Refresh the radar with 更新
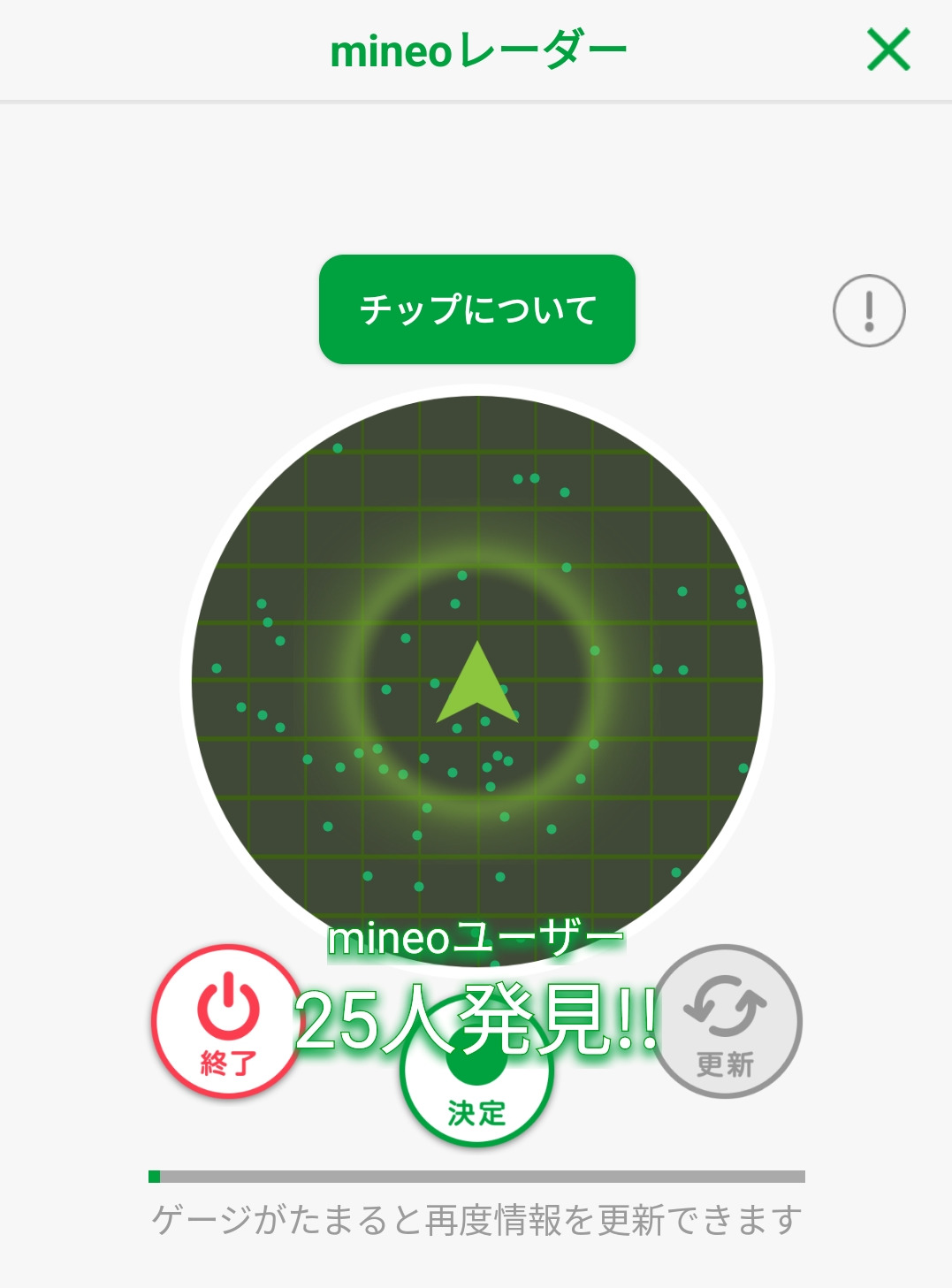Image resolution: width=952 pixels, height=1288 pixels. click(726, 1022)
